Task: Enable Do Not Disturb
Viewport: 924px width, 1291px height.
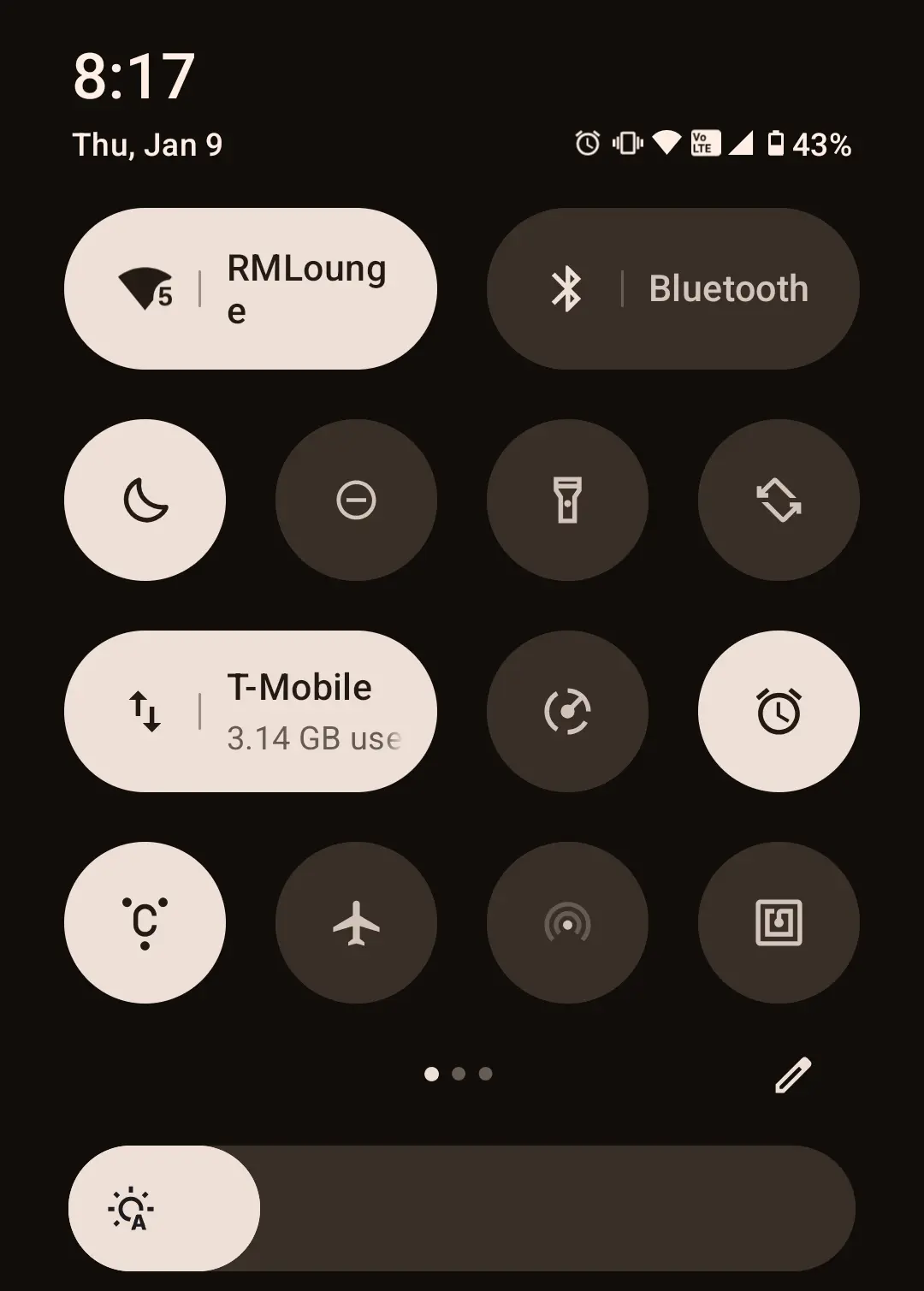Action: (x=356, y=500)
